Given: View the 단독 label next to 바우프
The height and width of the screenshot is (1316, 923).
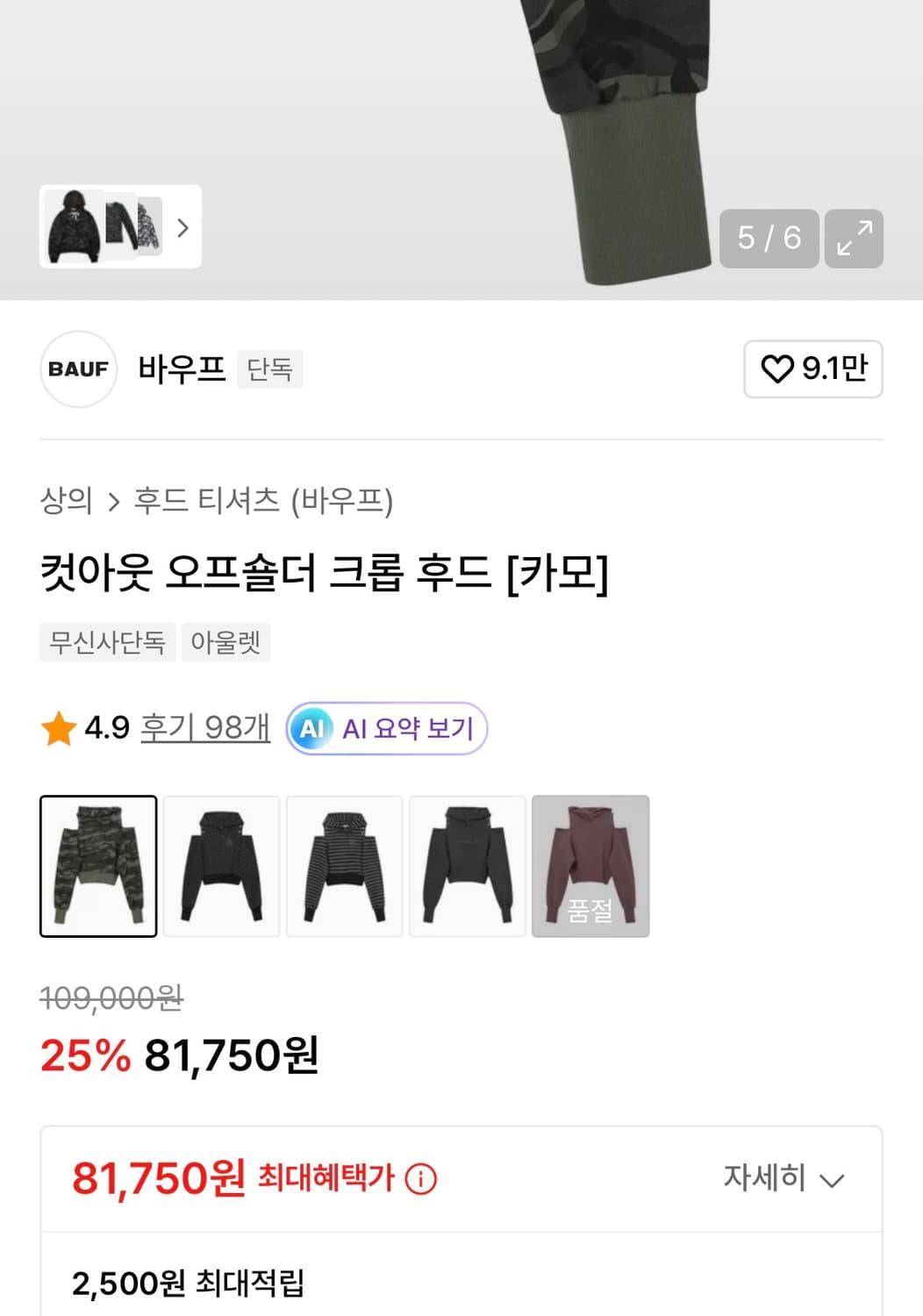Looking at the screenshot, I should click(269, 369).
